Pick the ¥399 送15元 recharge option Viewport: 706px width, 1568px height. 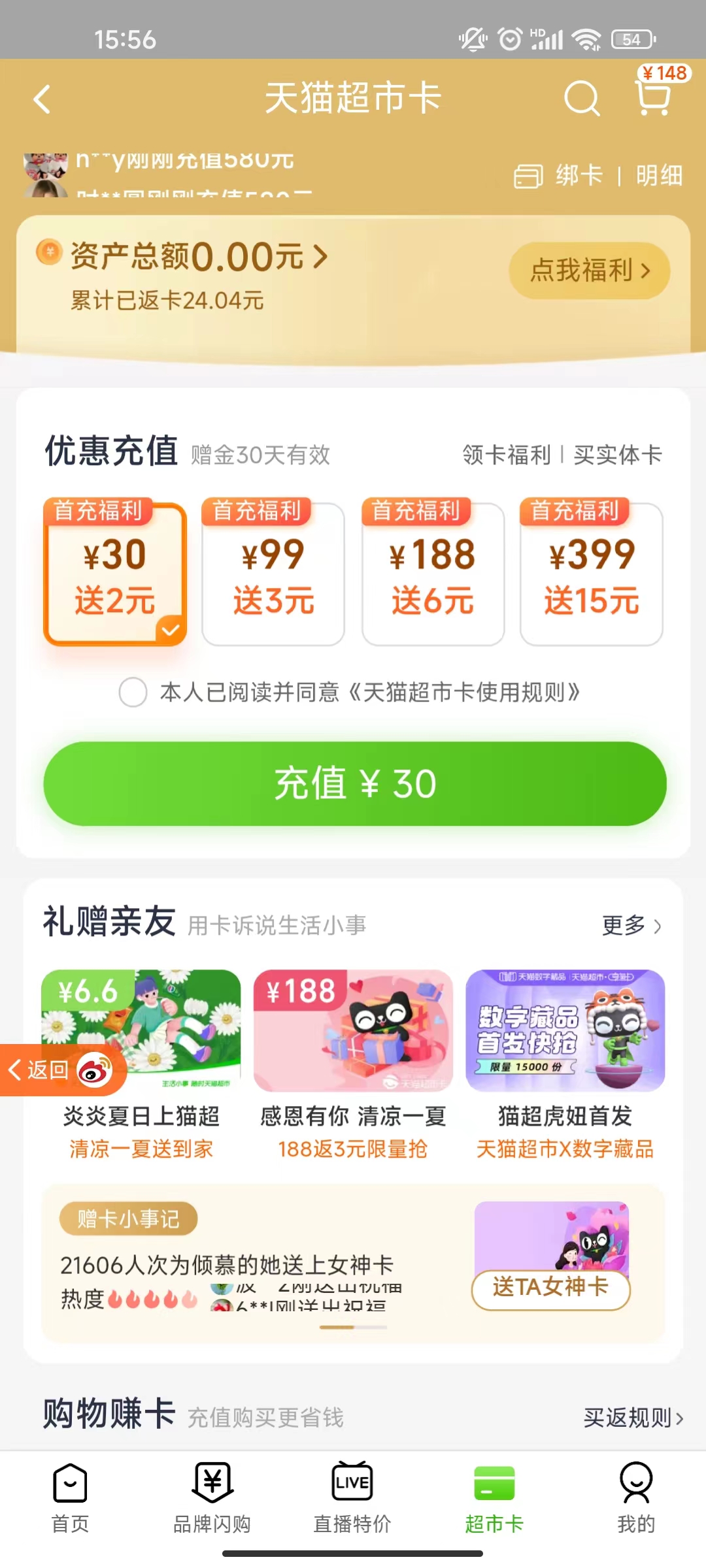pos(591,575)
